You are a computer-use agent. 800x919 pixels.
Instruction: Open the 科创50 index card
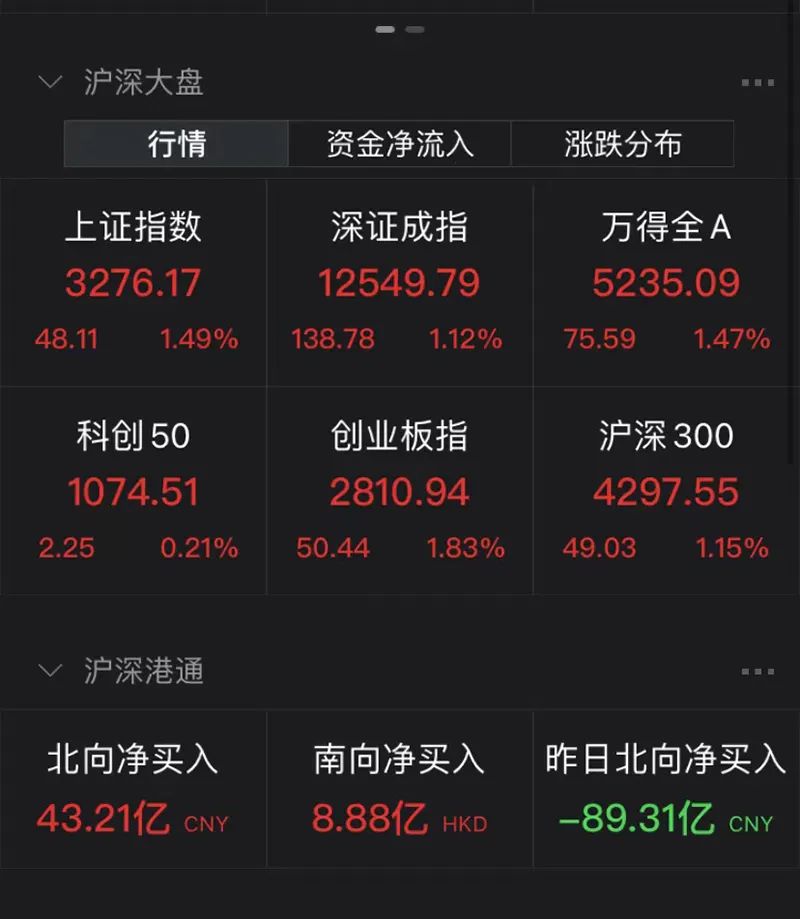click(x=133, y=492)
